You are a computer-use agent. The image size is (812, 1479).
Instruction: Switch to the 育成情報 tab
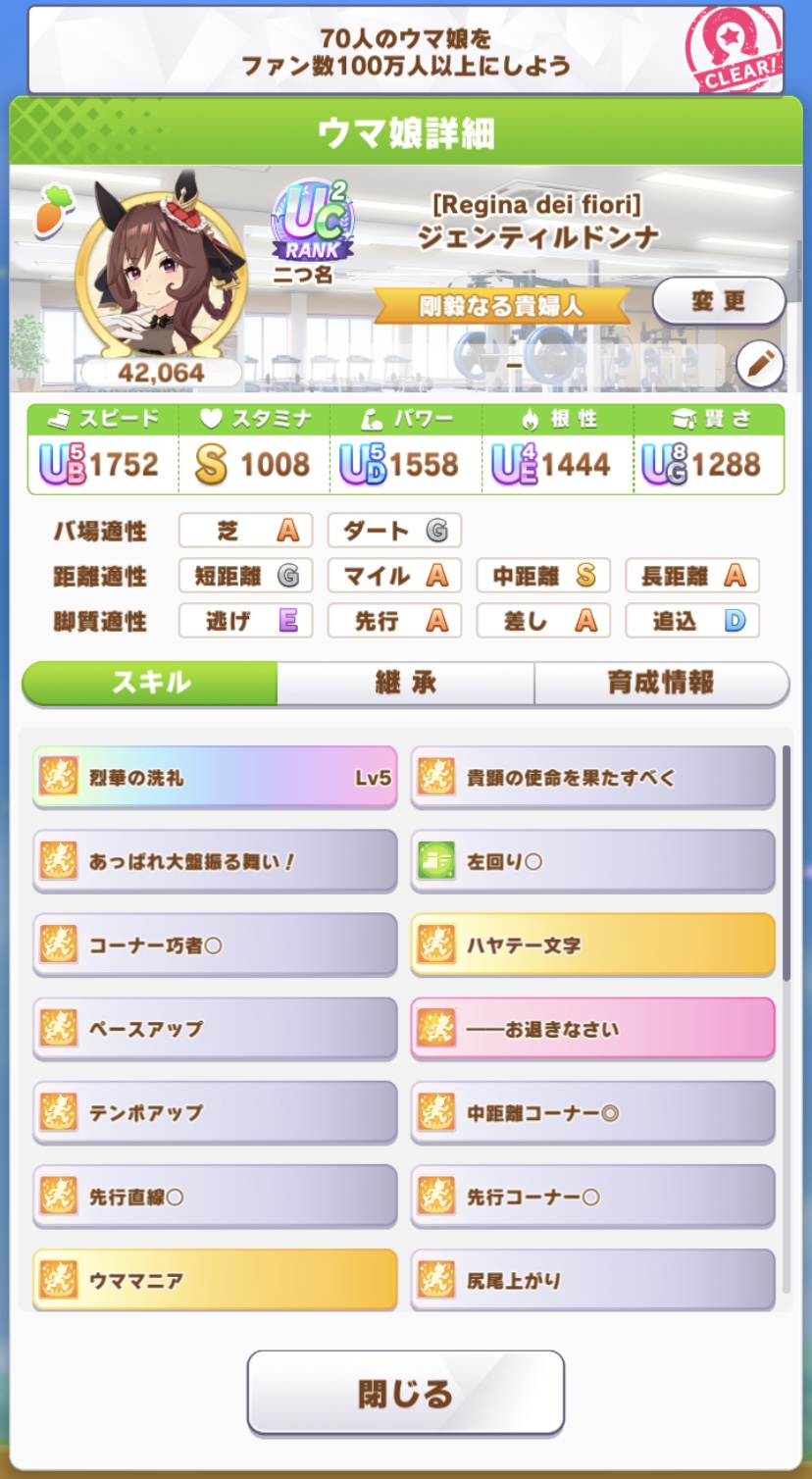point(661,683)
